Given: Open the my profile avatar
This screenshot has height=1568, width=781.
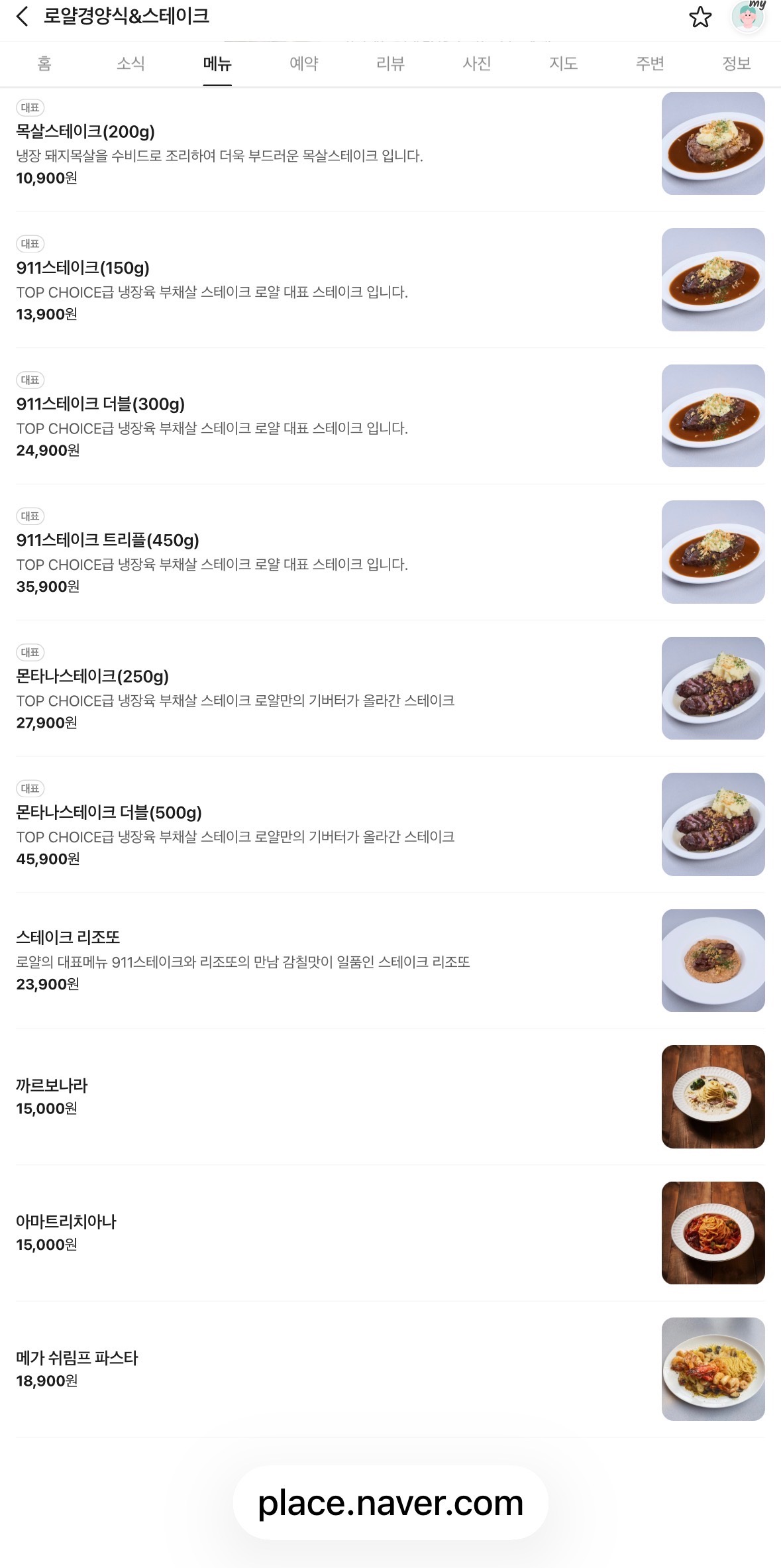Looking at the screenshot, I should click(x=749, y=17).
